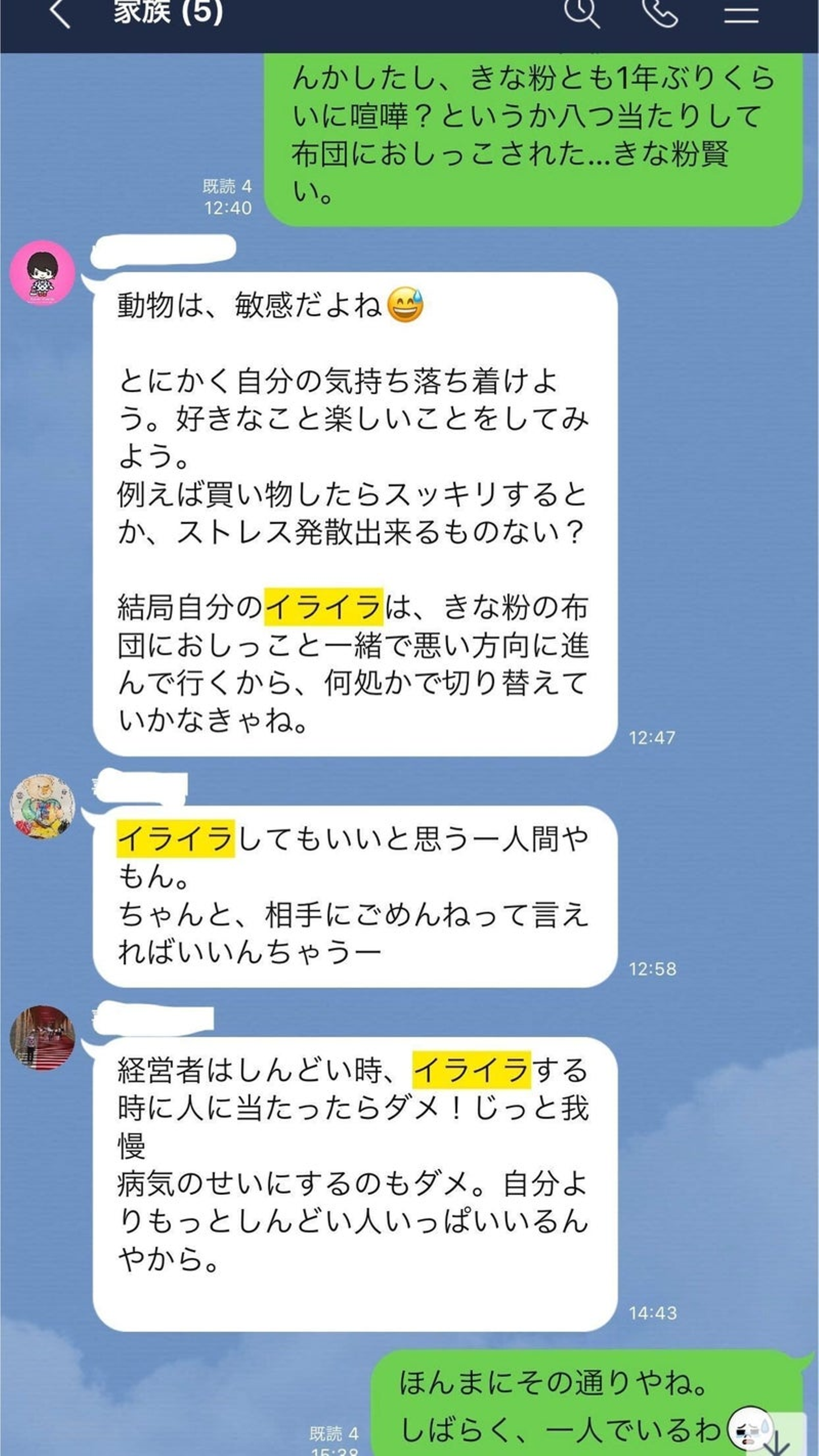The image size is (819, 1456).
Task: Open the chat menu
Action: pyautogui.click(x=741, y=13)
